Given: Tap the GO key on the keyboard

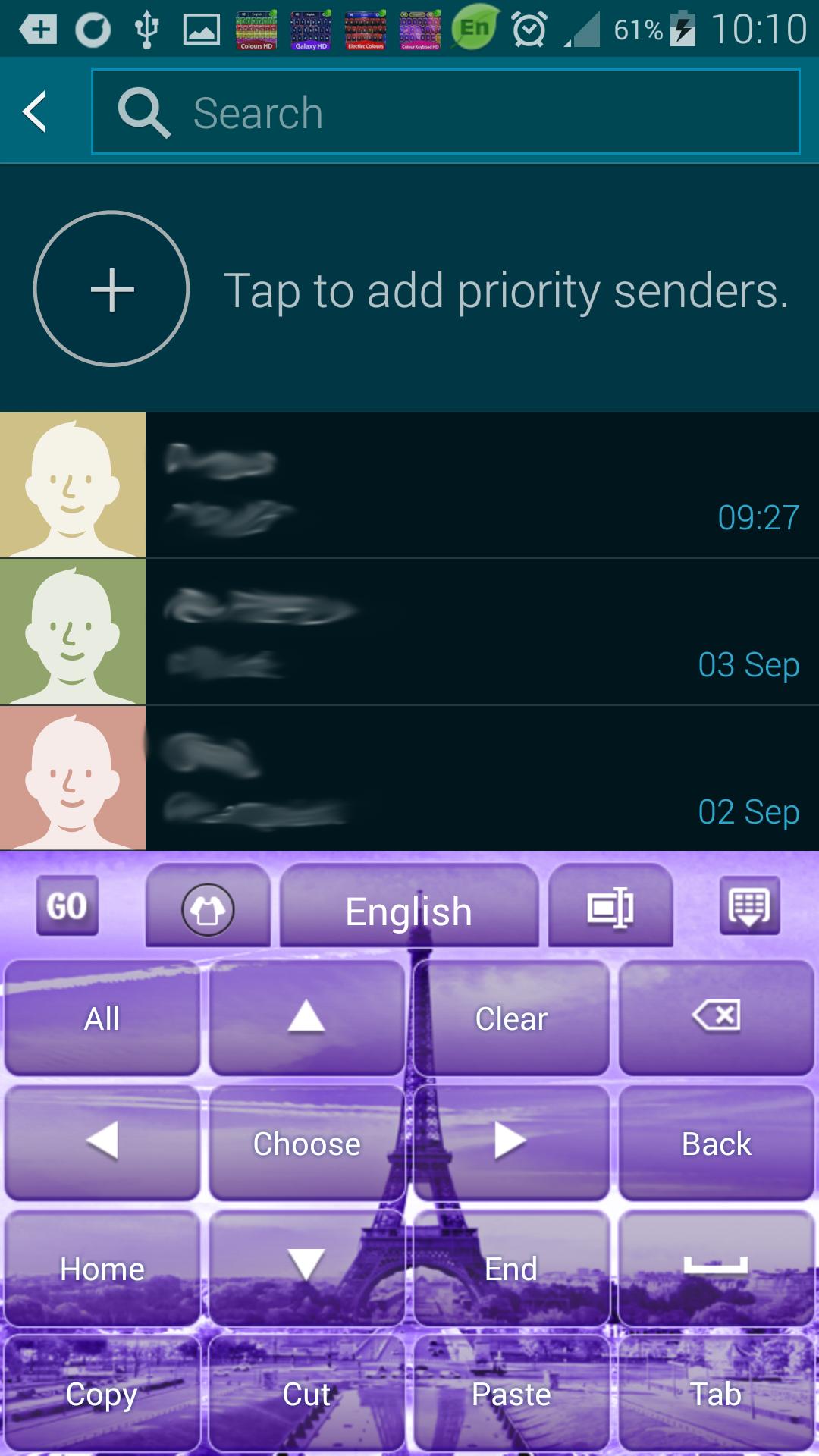Looking at the screenshot, I should pyautogui.click(x=67, y=907).
